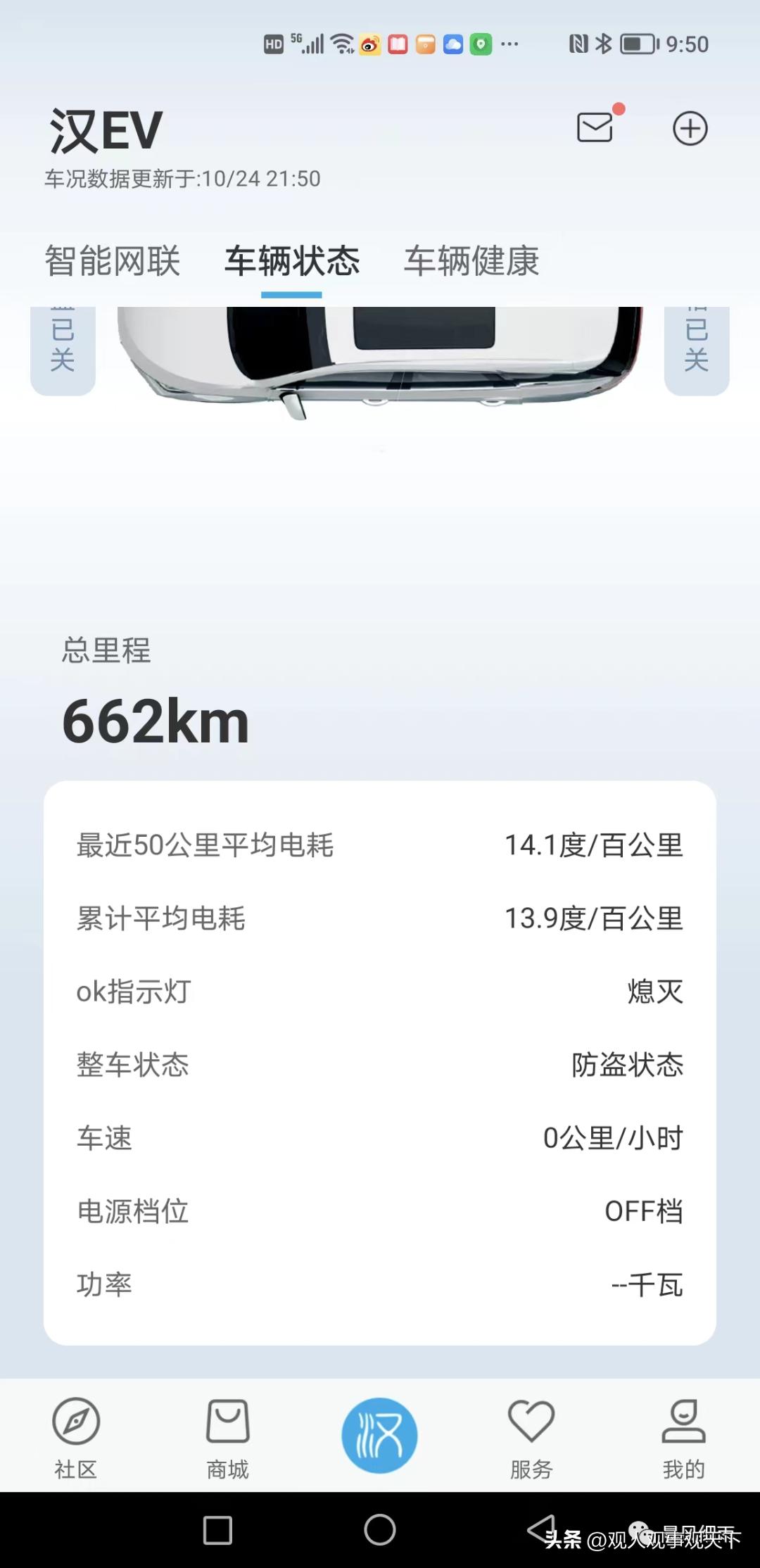Toggle the 电源档位 OFF setting row
The width and height of the screenshot is (760, 1568).
[x=380, y=1210]
